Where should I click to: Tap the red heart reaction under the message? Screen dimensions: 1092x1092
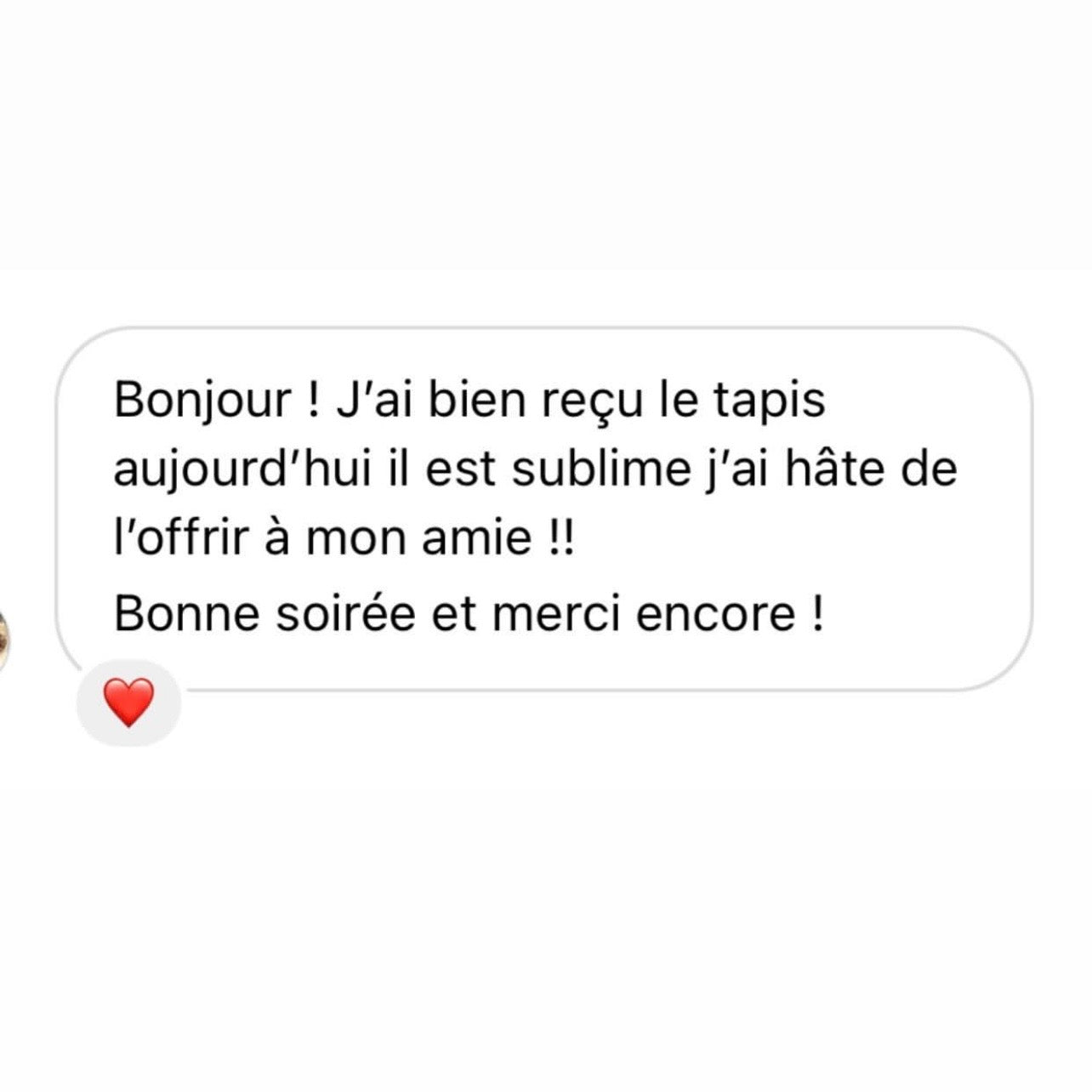coord(128,702)
